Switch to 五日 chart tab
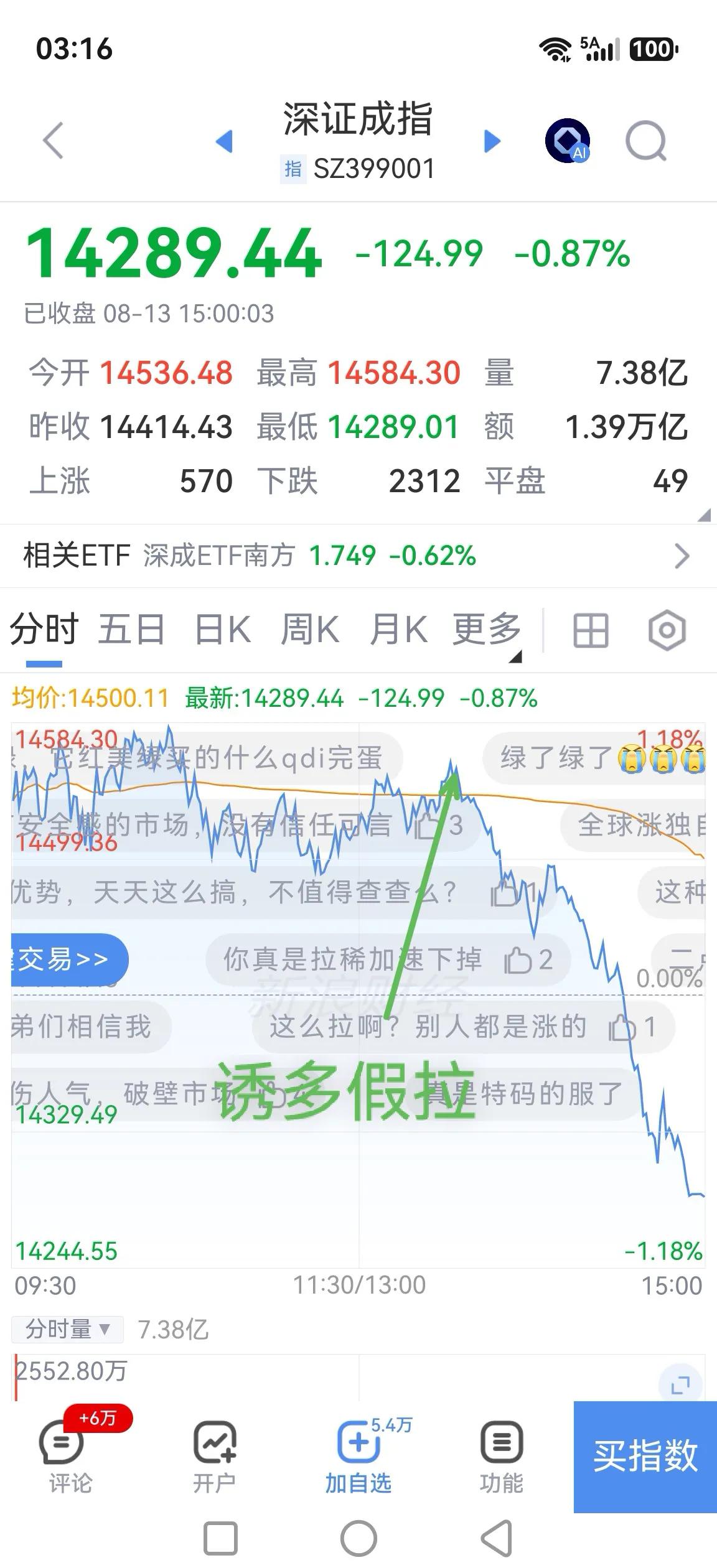This screenshot has width=717, height=1568. (131, 630)
